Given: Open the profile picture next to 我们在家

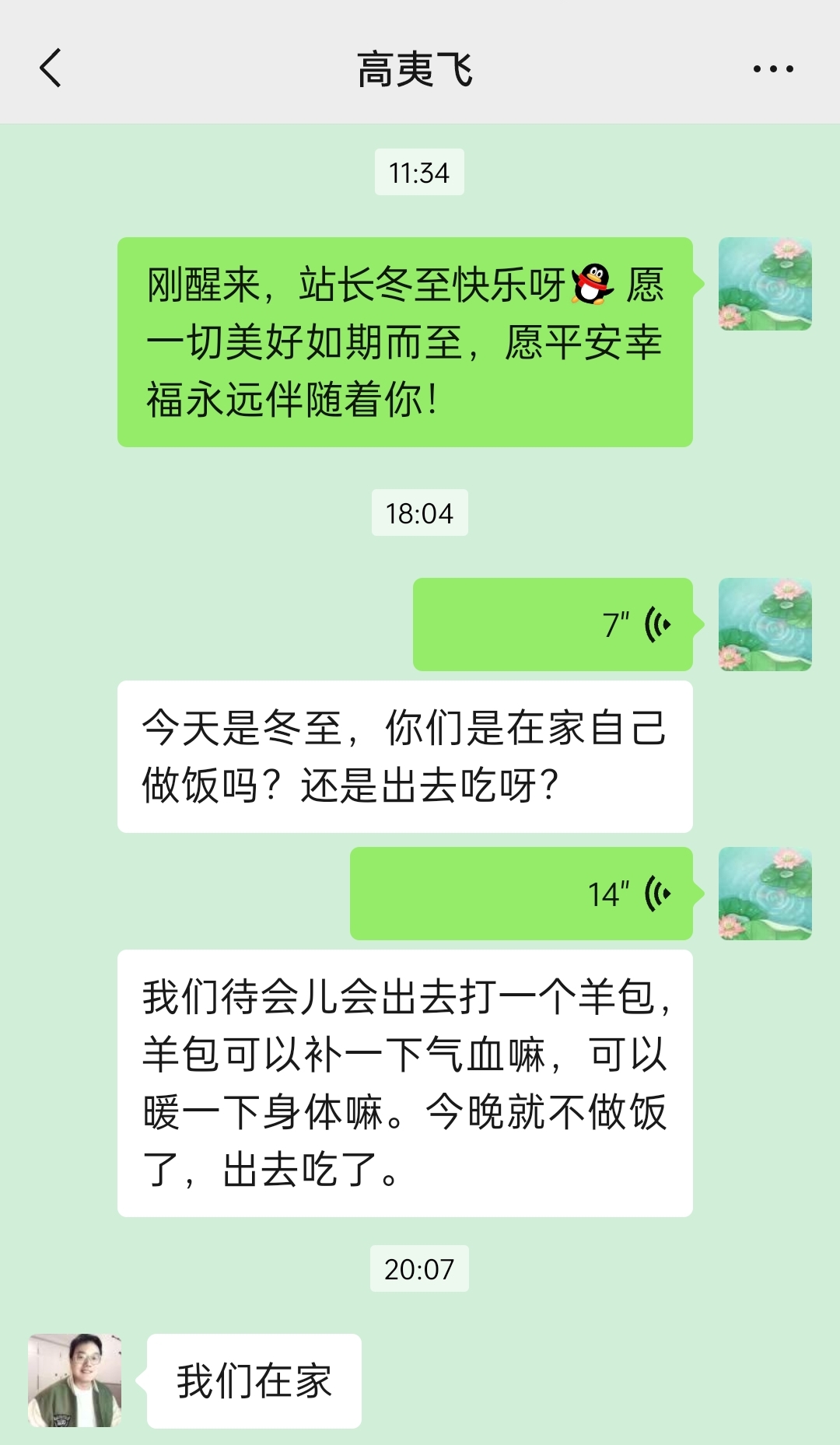Looking at the screenshot, I should (75, 1380).
